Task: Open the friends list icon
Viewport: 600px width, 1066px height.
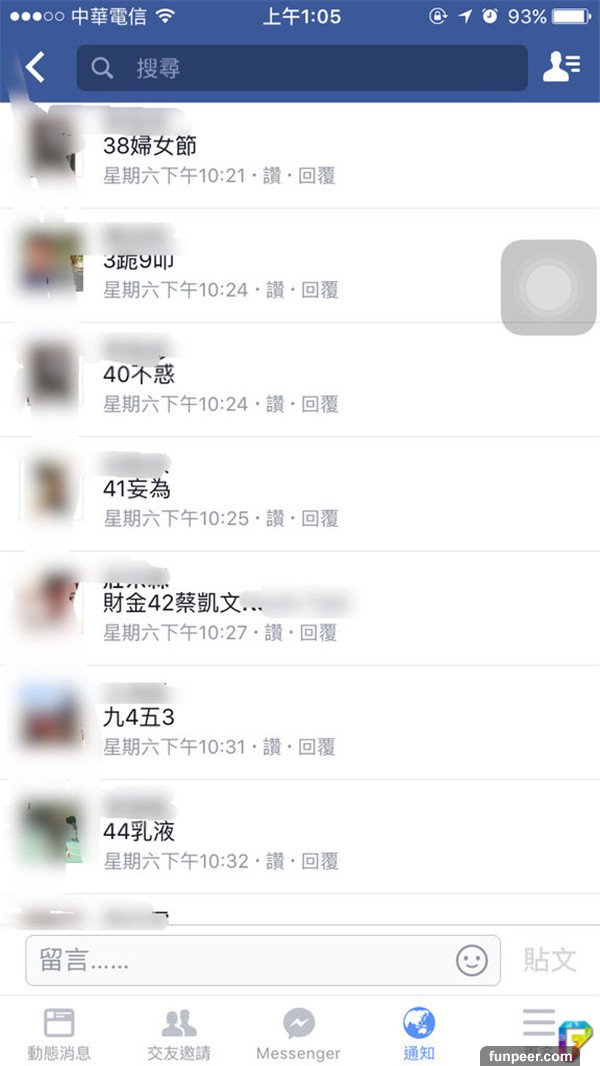Action: [561, 68]
